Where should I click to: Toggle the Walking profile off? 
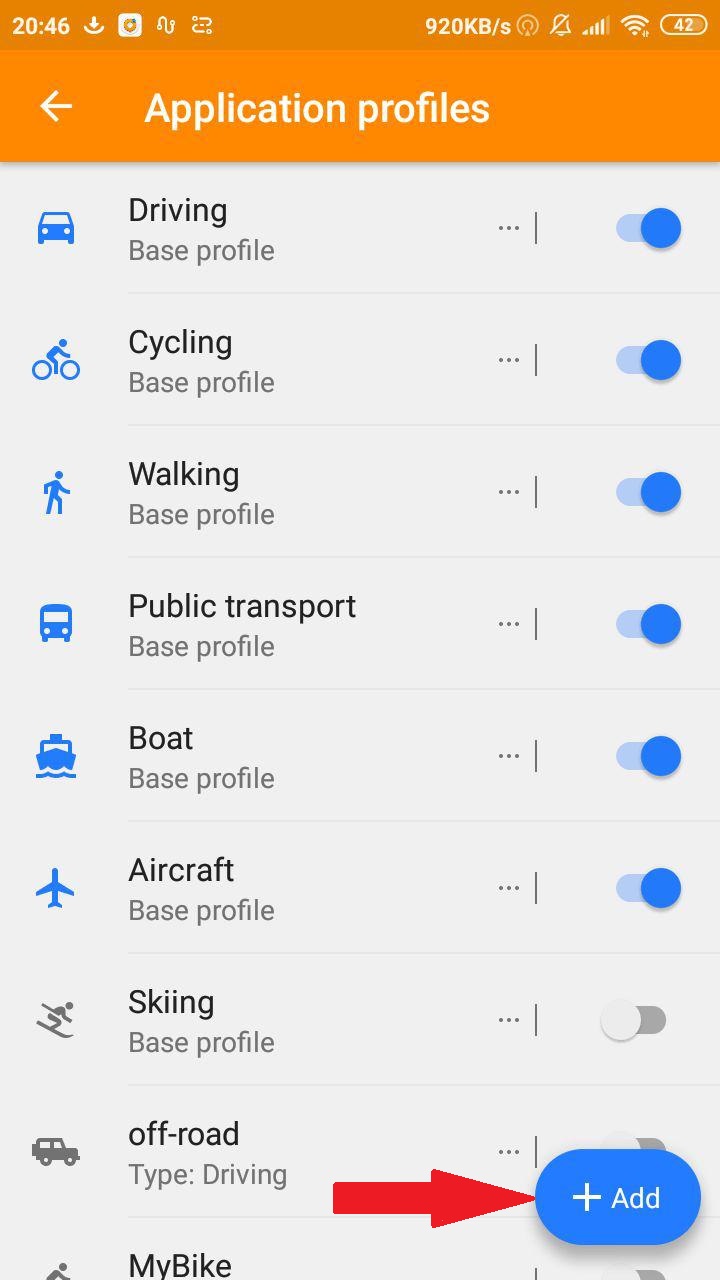coord(648,492)
